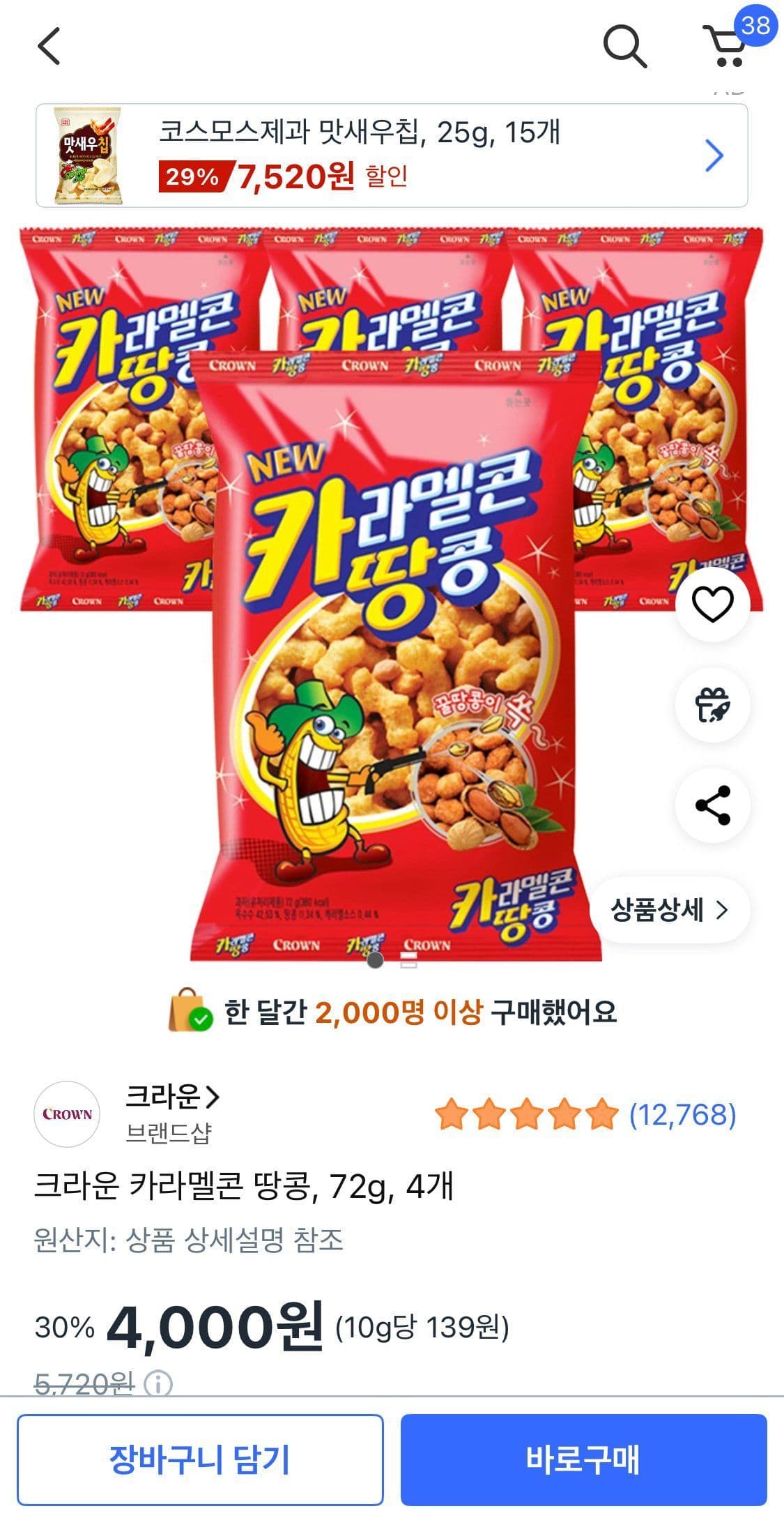This screenshot has height=1534, width=784.
Task: Share this product
Action: pos(712,805)
